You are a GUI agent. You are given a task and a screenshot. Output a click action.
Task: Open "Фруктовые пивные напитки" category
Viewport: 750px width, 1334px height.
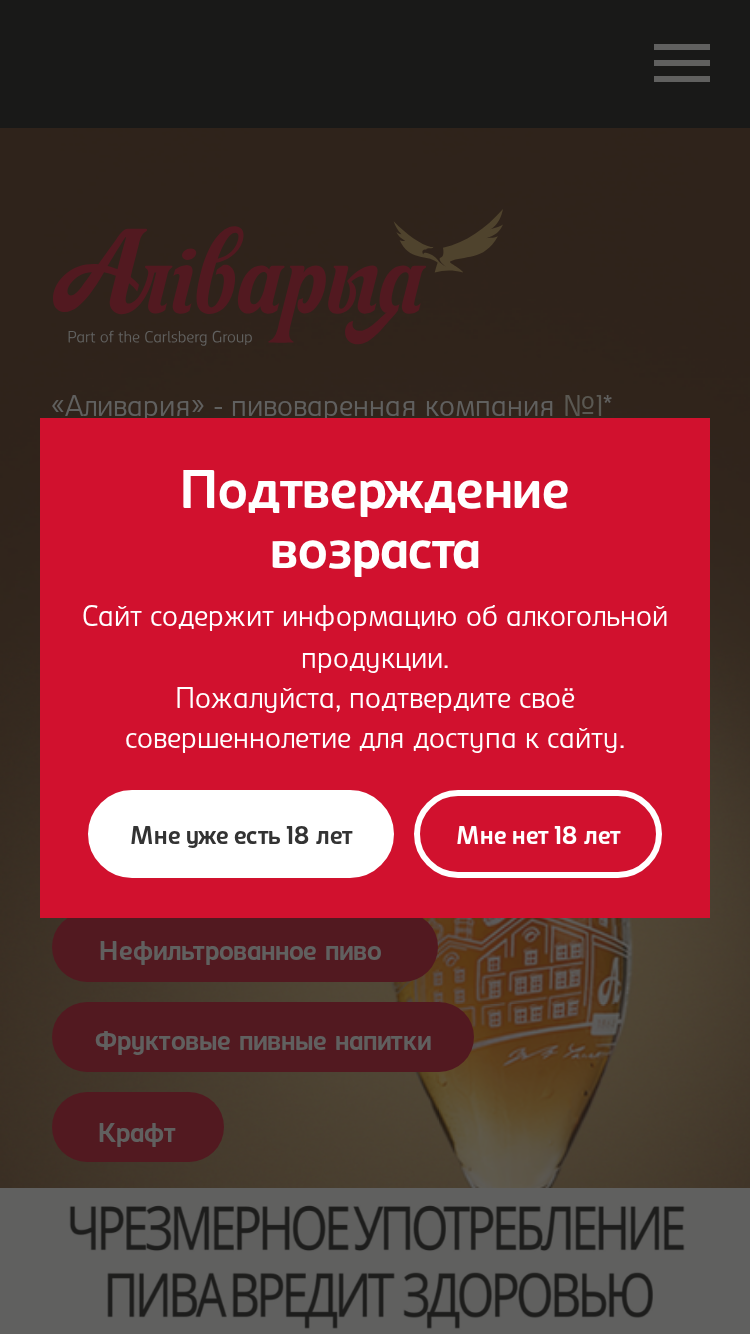tap(263, 1039)
